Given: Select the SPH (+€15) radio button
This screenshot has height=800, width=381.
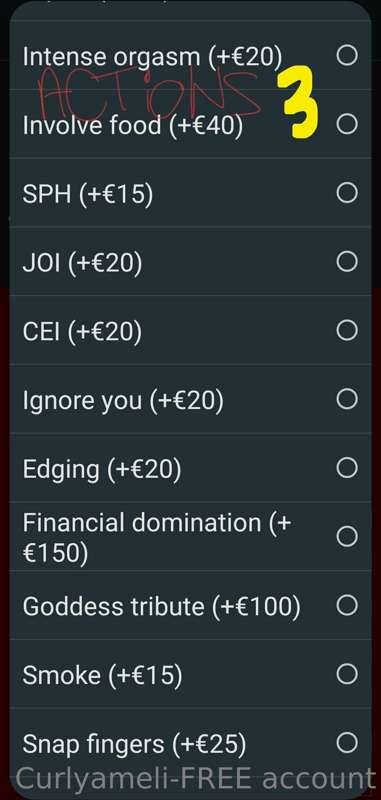Looking at the screenshot, I should pos(347,192).
